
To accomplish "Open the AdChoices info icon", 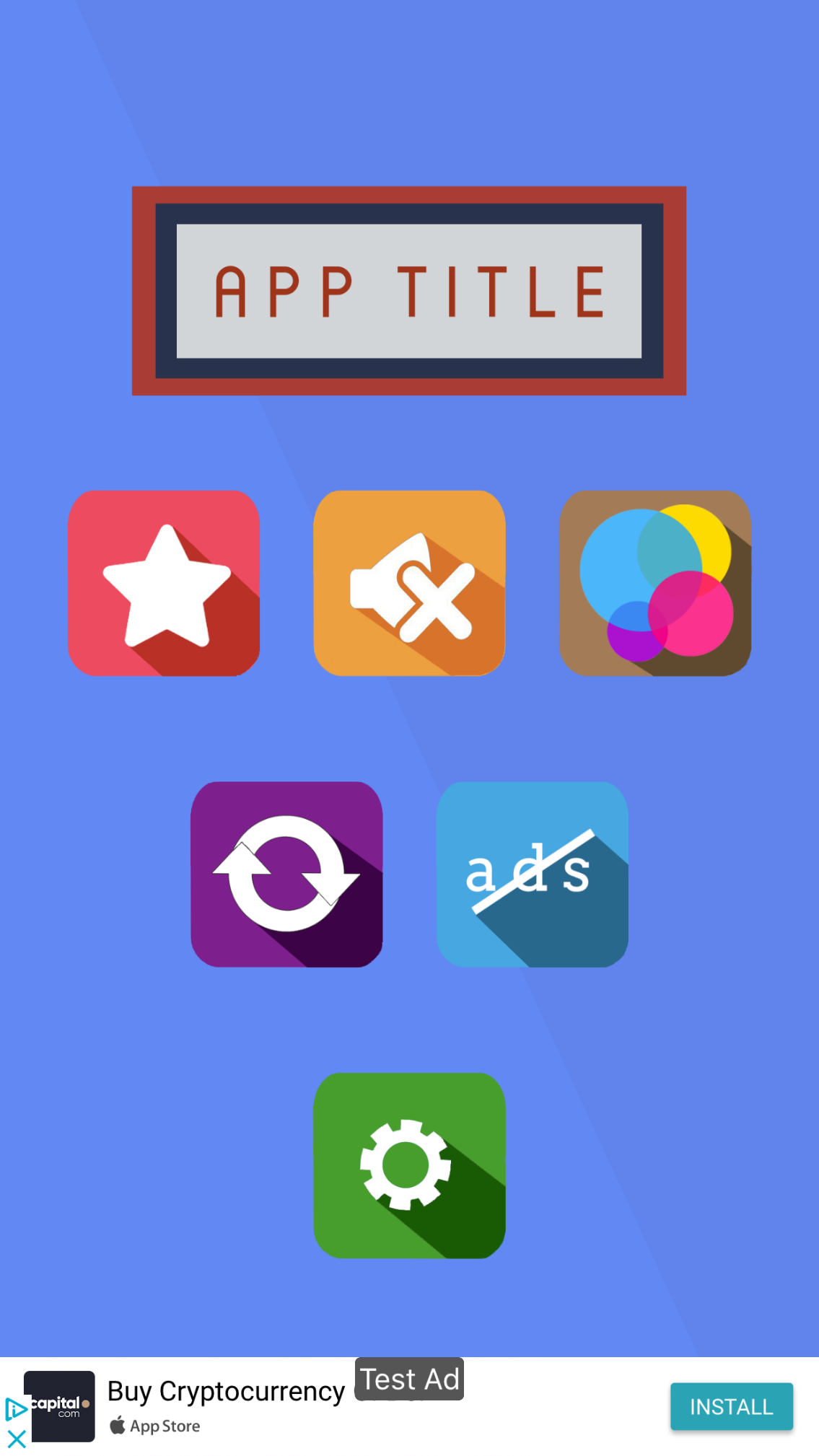I will (x=15, y=1408).
